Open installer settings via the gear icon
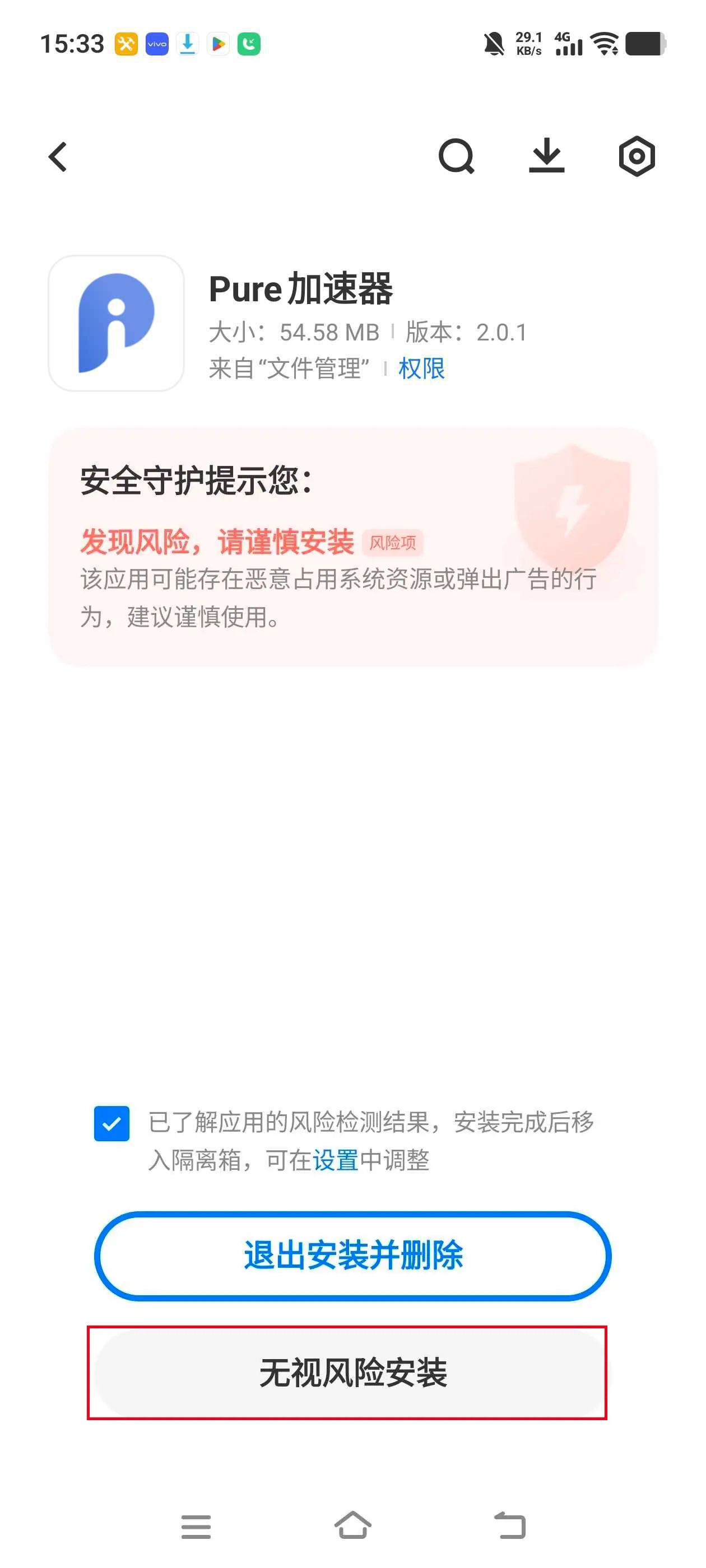Viewport: 706px width, 1568px height. click(x=636, y=156)
